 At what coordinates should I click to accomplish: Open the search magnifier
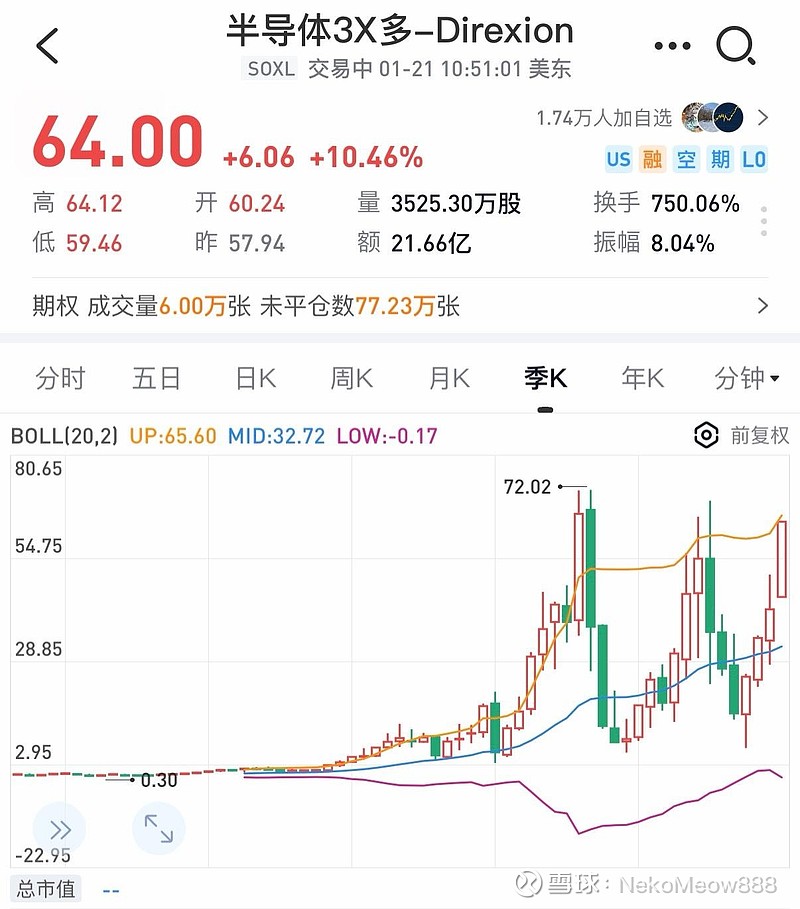click(x=737, y=45)
